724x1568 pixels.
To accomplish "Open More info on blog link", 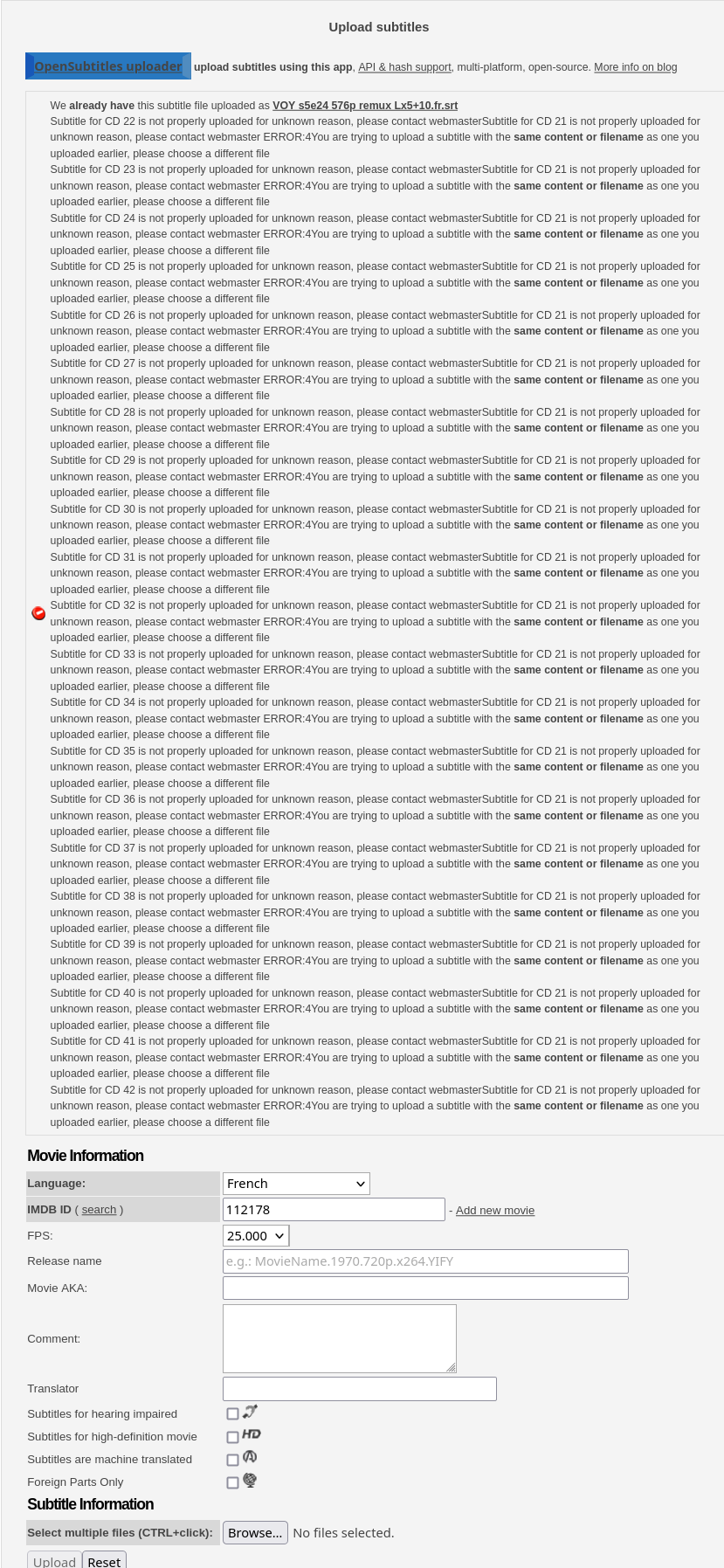I will click(x=635, y=67).
